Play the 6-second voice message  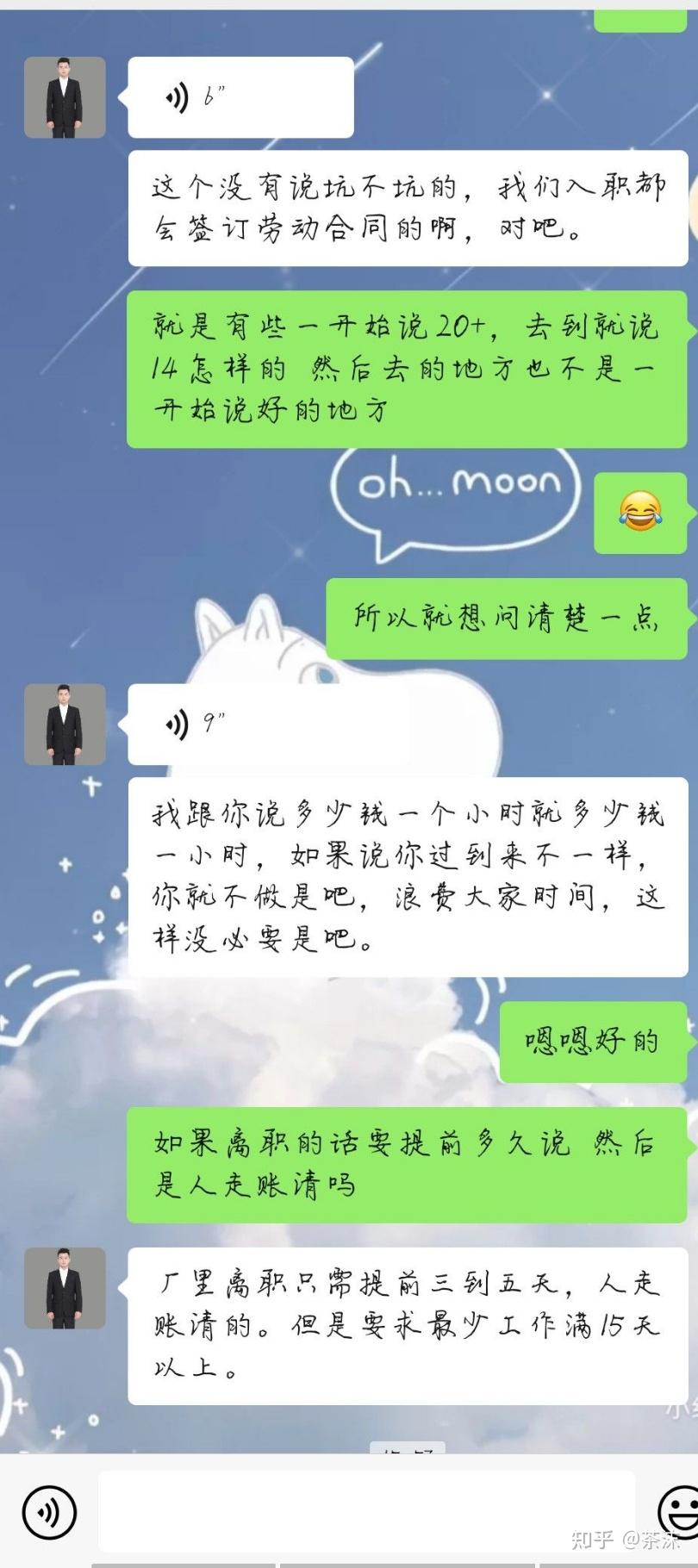240,97
